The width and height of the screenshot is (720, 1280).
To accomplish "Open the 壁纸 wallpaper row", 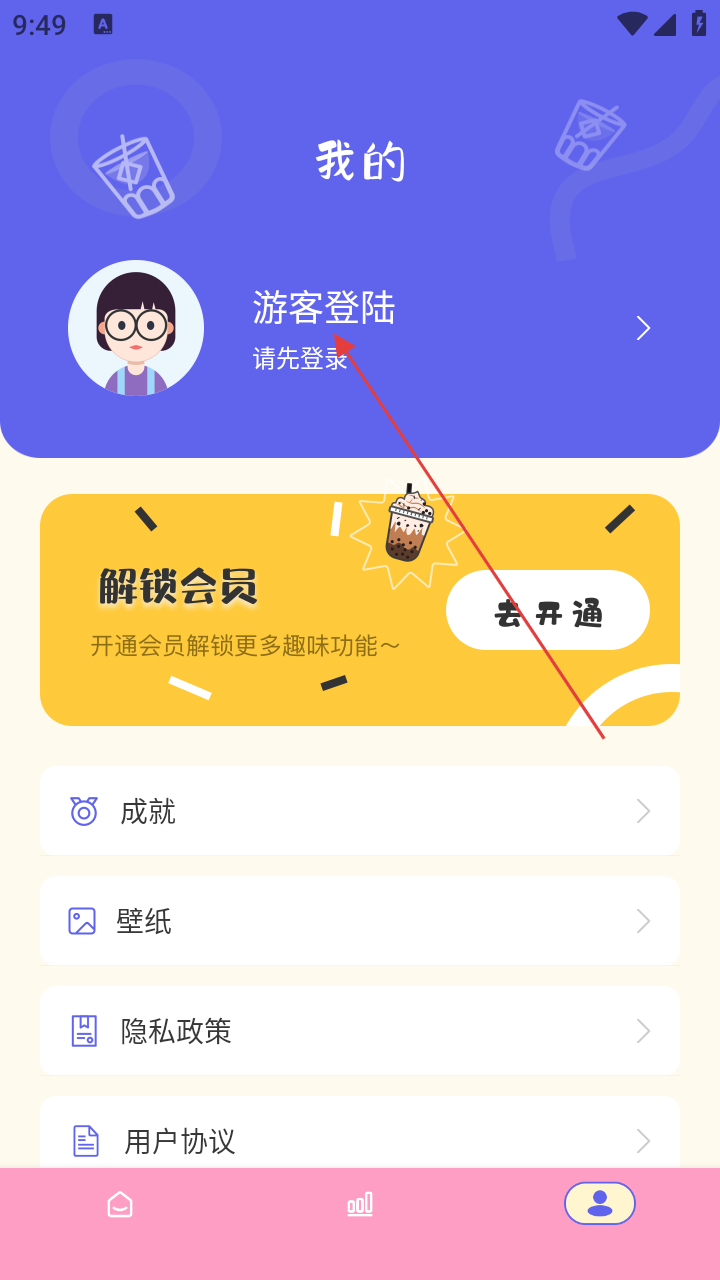I will pos(360,921).
